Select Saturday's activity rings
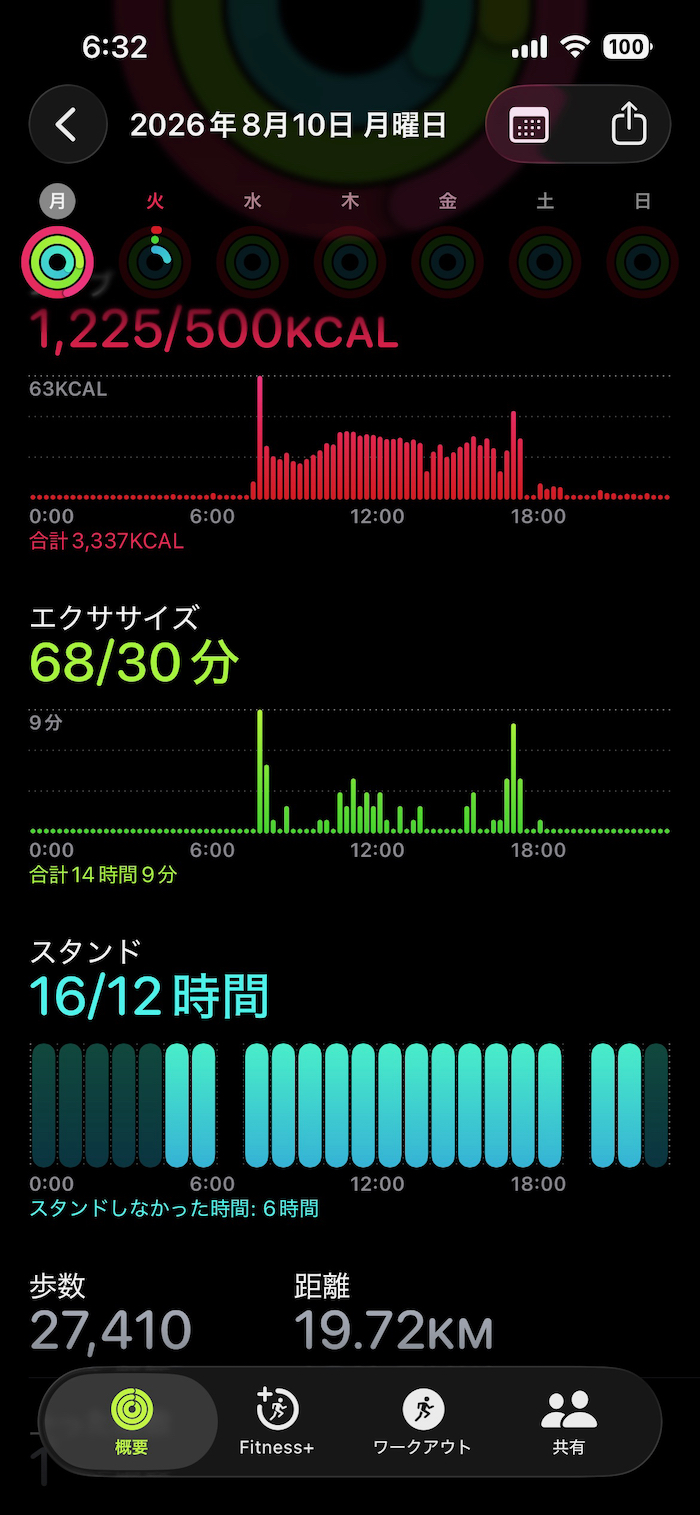The width and height of the screenshot is (700, 1515). [x=545, y=262]
